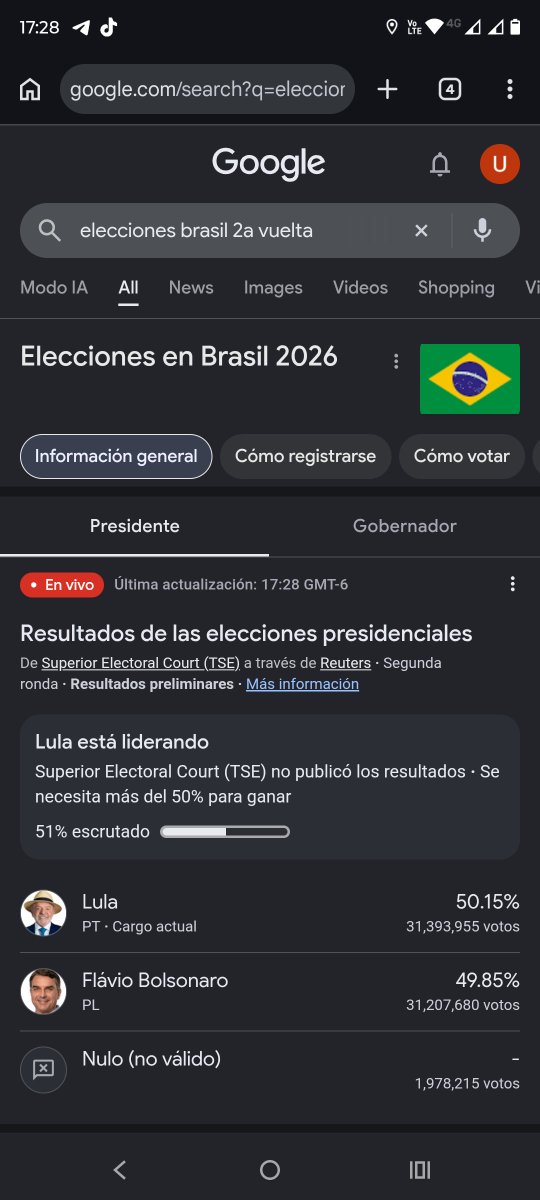This screenshot has height=1200, width=540.
Task: Select the Cómo votar chip
Action: [x=461, y=456]
